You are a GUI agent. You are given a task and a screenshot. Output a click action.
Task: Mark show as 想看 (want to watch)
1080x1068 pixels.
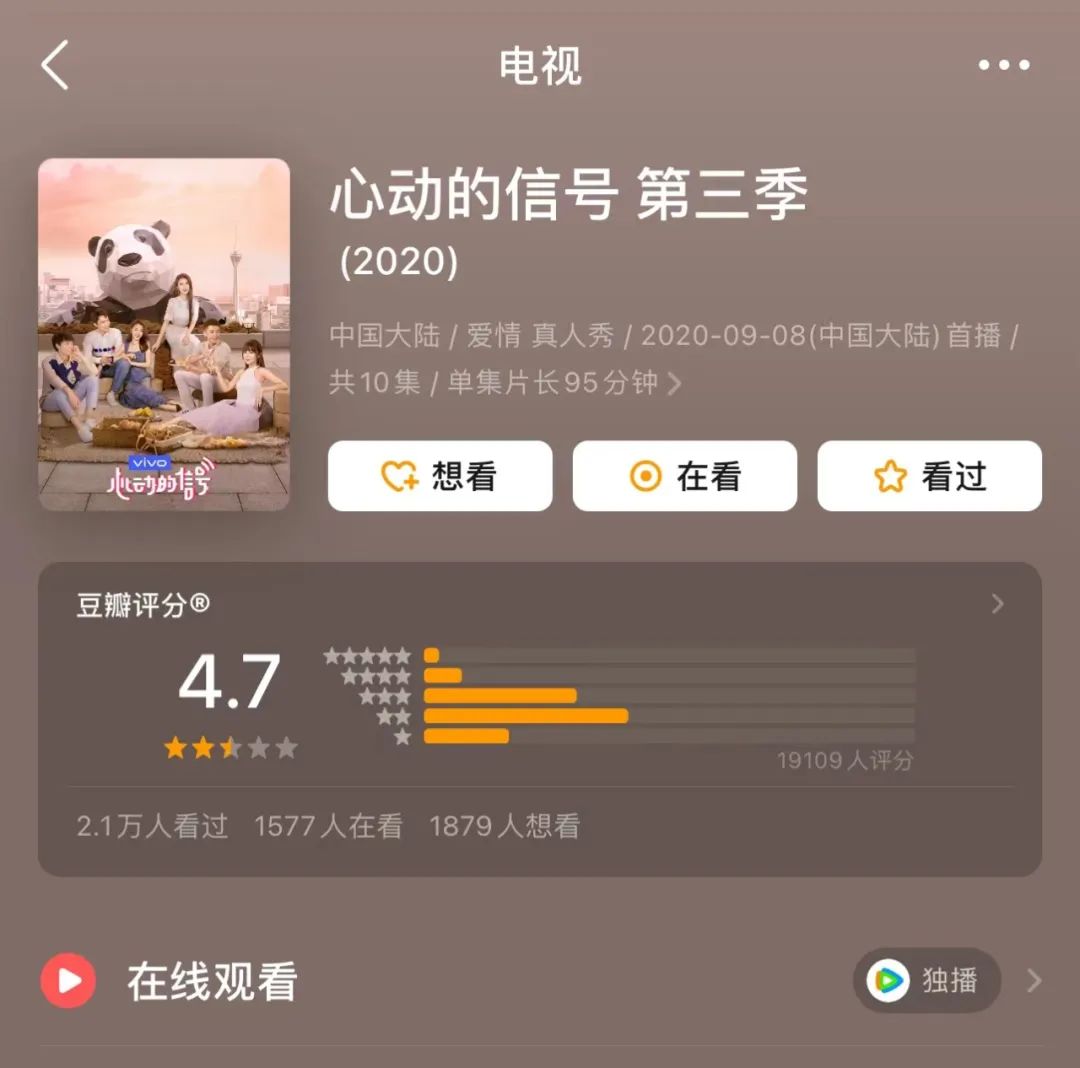click(x=440, y=477)
